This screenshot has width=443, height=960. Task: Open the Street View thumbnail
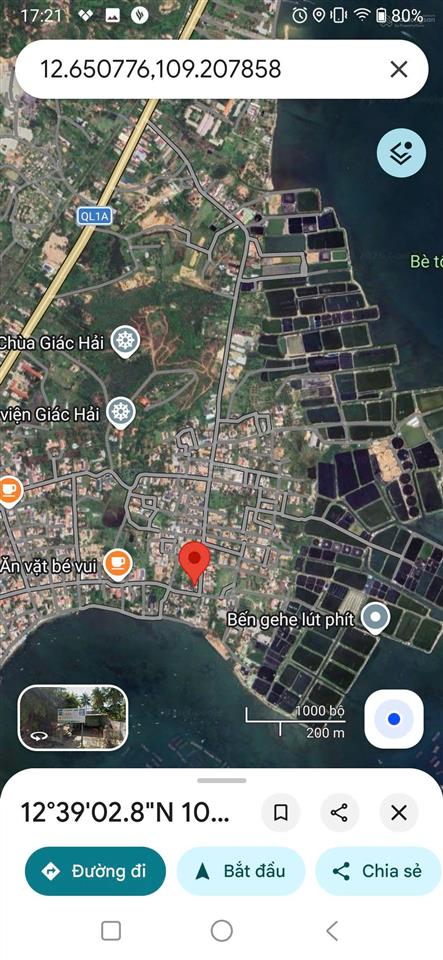(x=73, y=718)
